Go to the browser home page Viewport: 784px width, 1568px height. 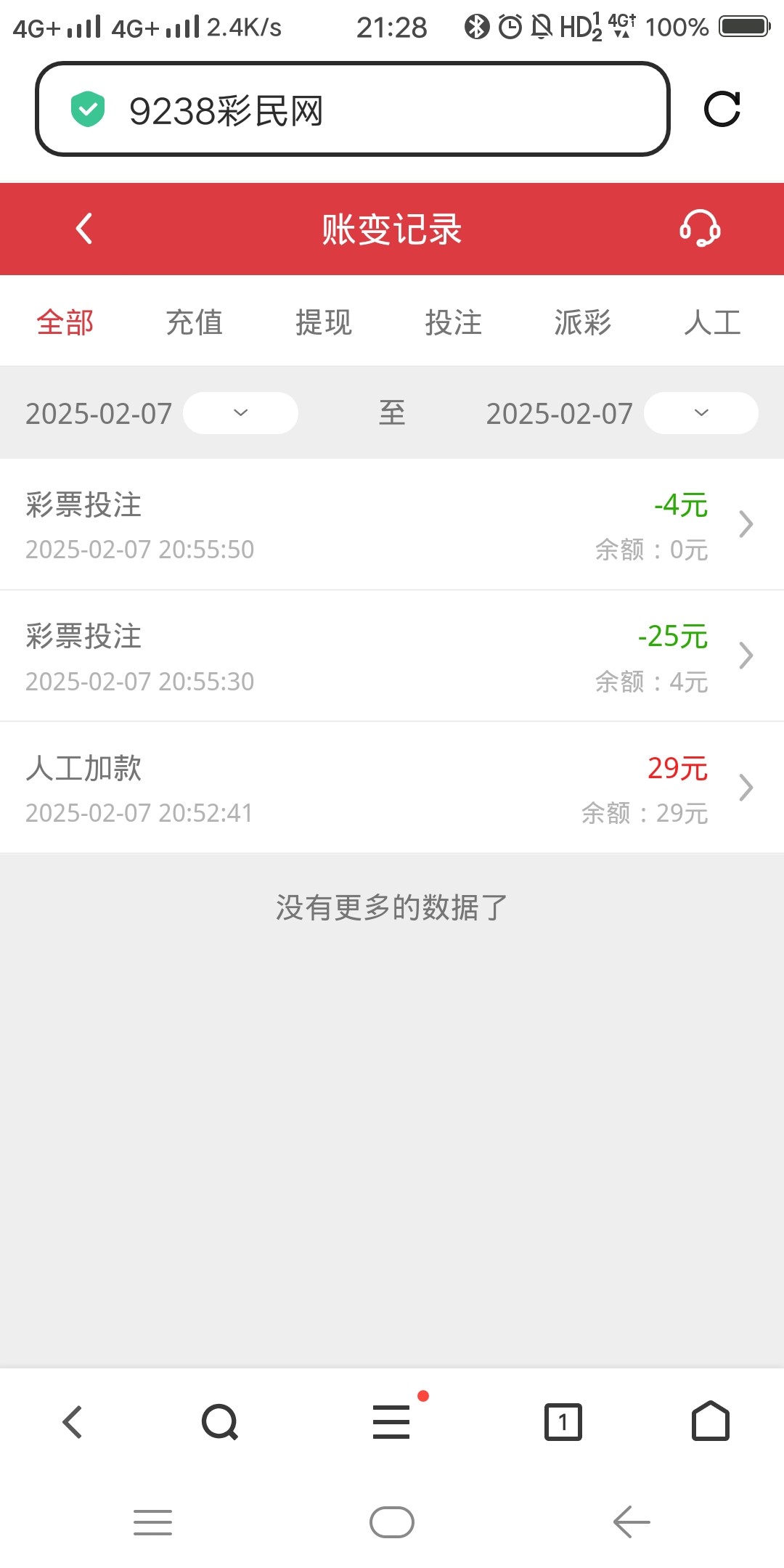[711, 1421]
